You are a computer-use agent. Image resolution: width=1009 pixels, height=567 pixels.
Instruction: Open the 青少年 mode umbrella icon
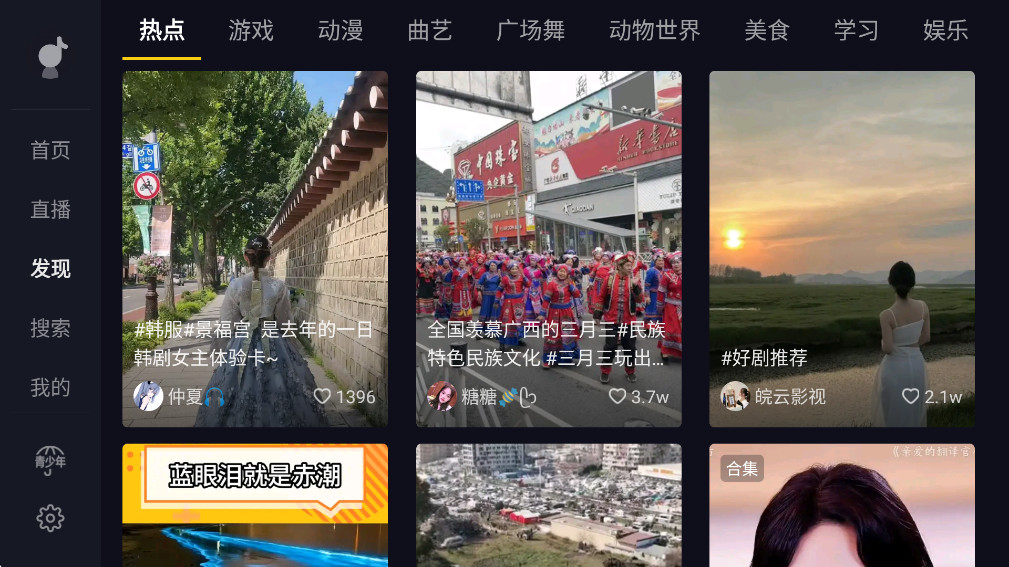(50, 459)
